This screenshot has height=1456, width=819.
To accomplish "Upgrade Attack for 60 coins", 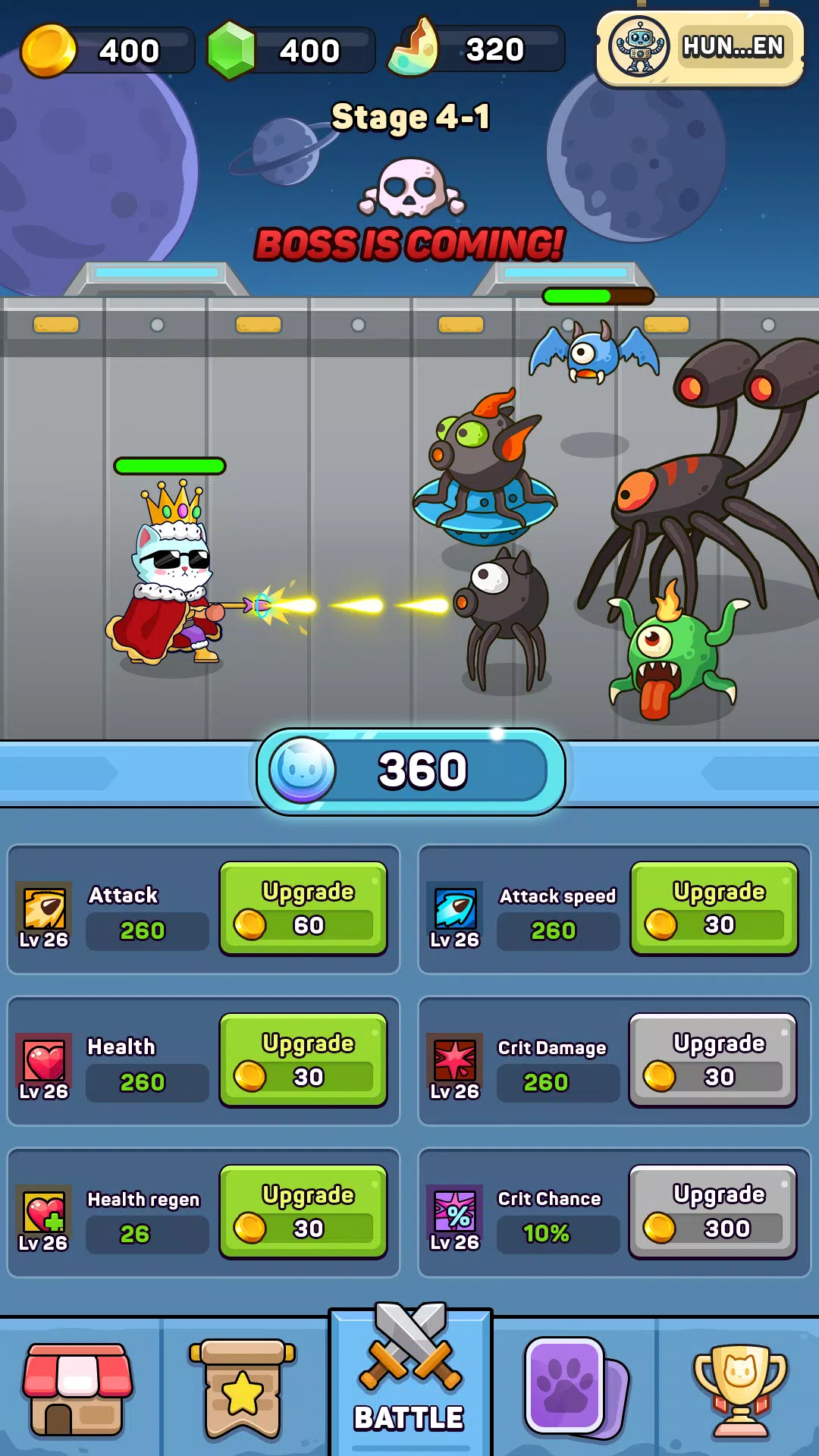I will pyautogui.click(x=303, y=908).
